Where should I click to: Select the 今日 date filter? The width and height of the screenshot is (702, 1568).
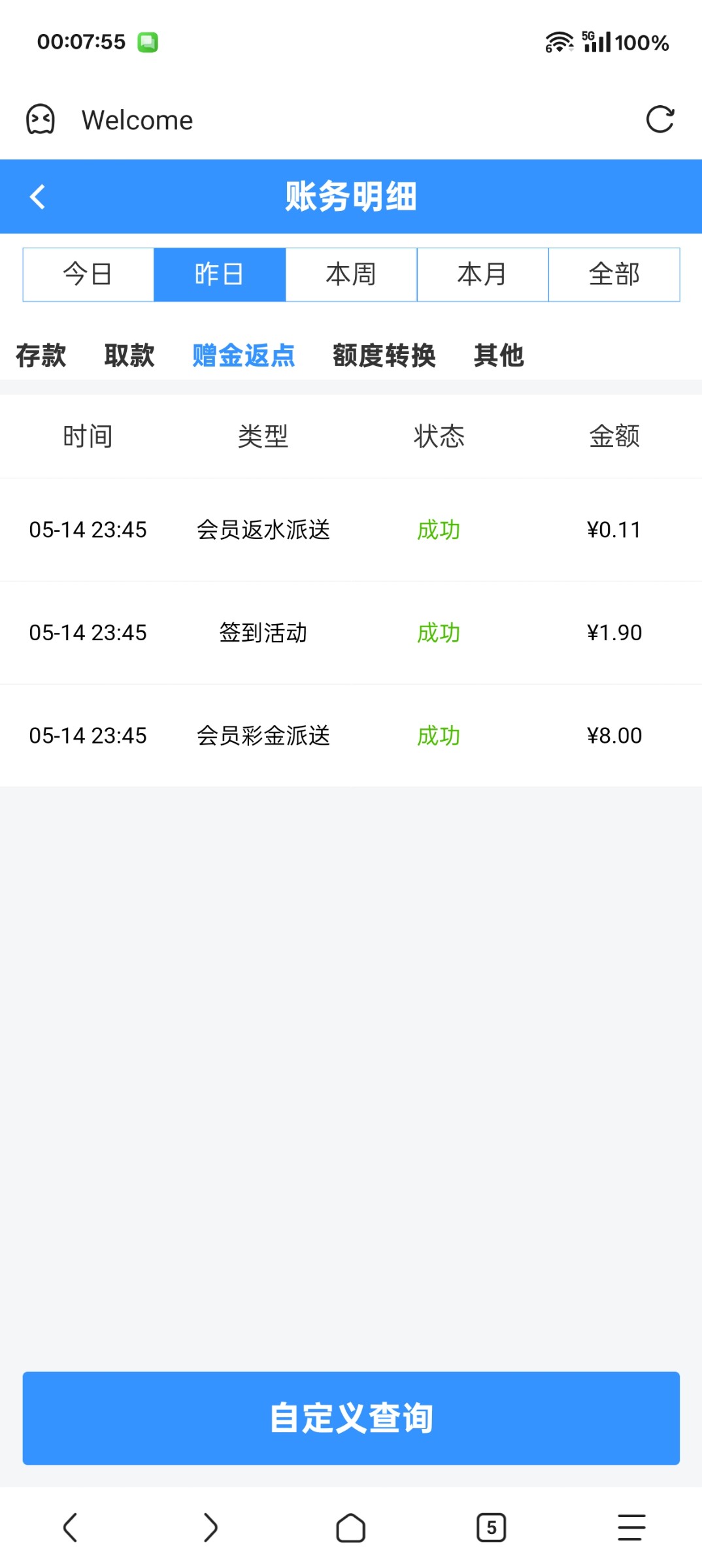(x=88, y=274)
